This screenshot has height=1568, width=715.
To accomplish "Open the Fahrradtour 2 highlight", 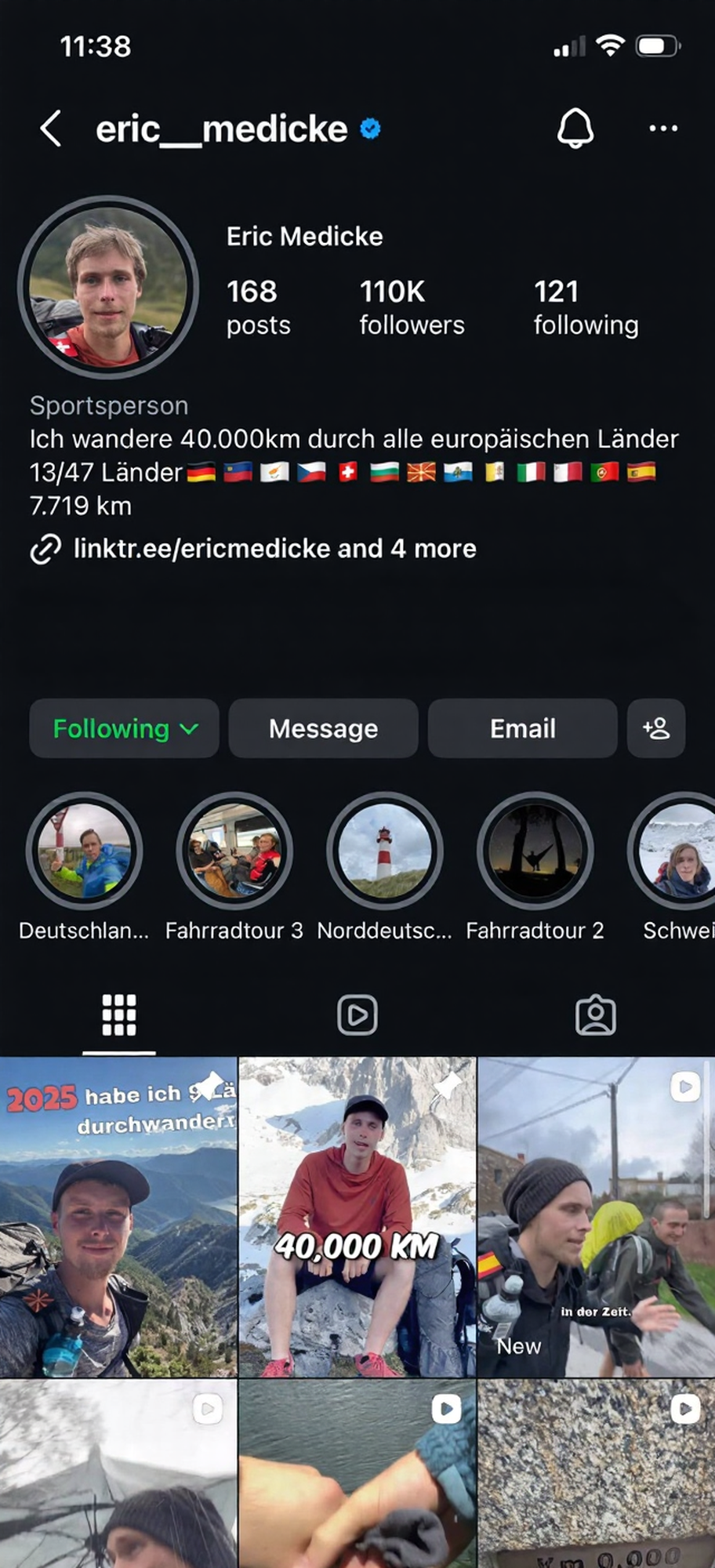I will [x=535, y=851].
